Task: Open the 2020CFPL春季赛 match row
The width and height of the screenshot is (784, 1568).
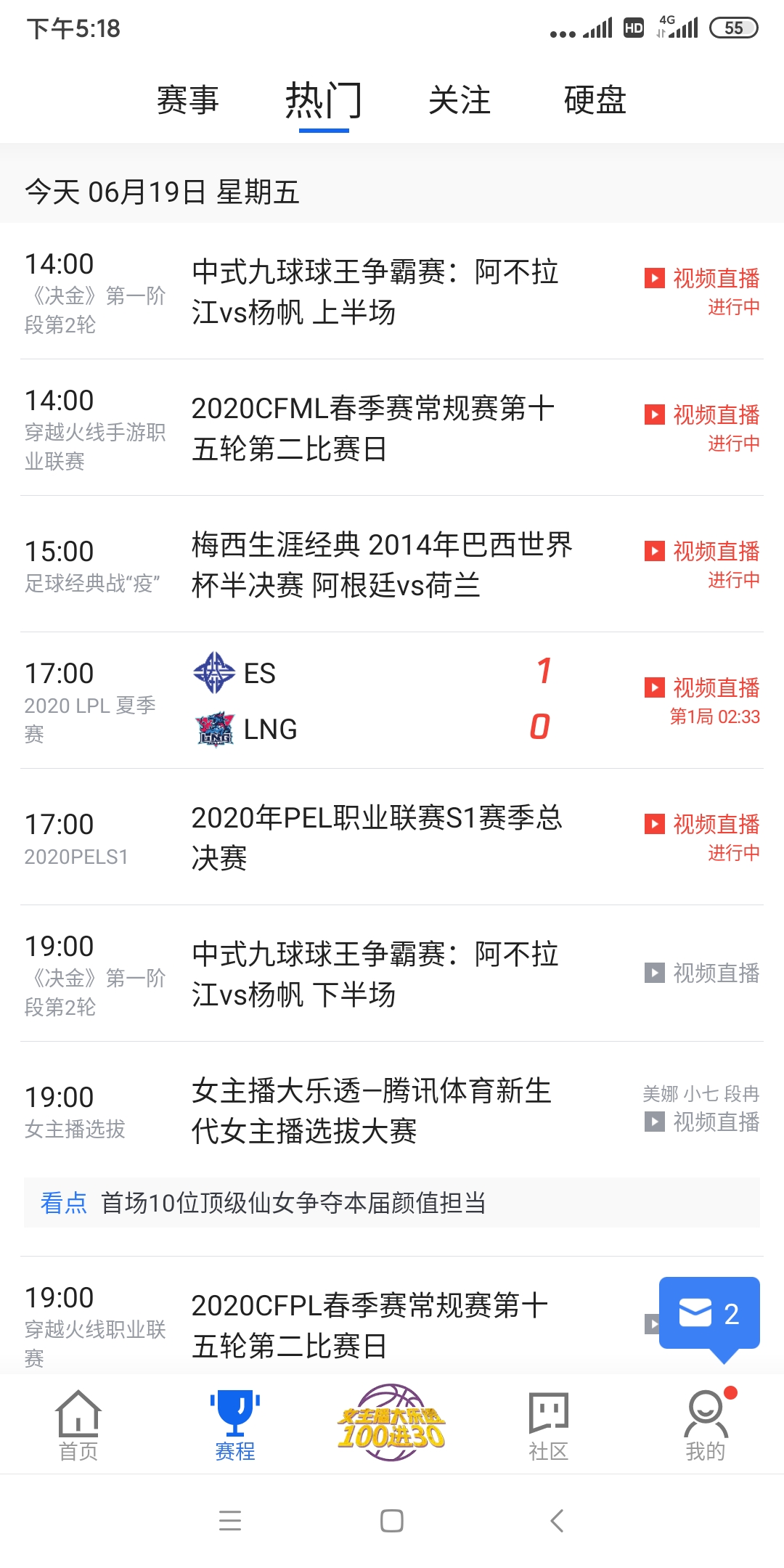Action: (x=369, y=1326)
